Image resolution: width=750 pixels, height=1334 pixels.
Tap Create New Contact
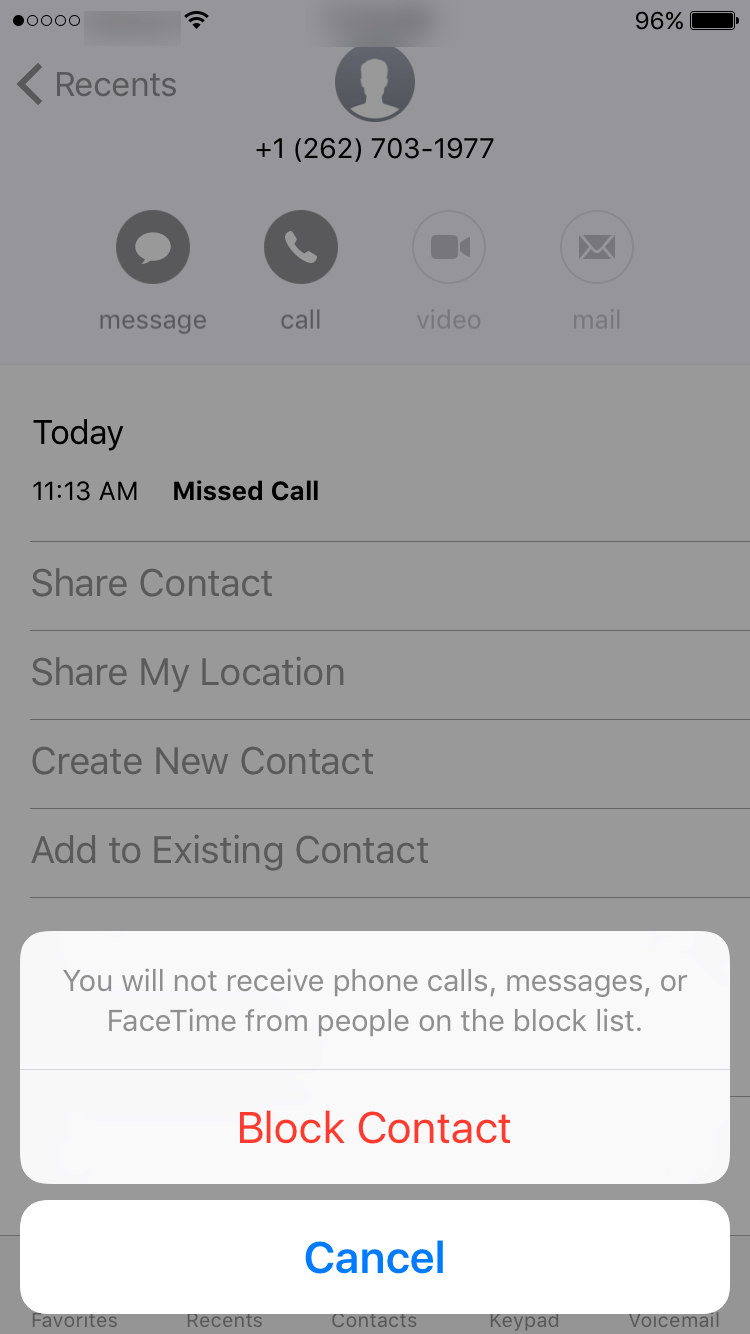tap(202, 761)
